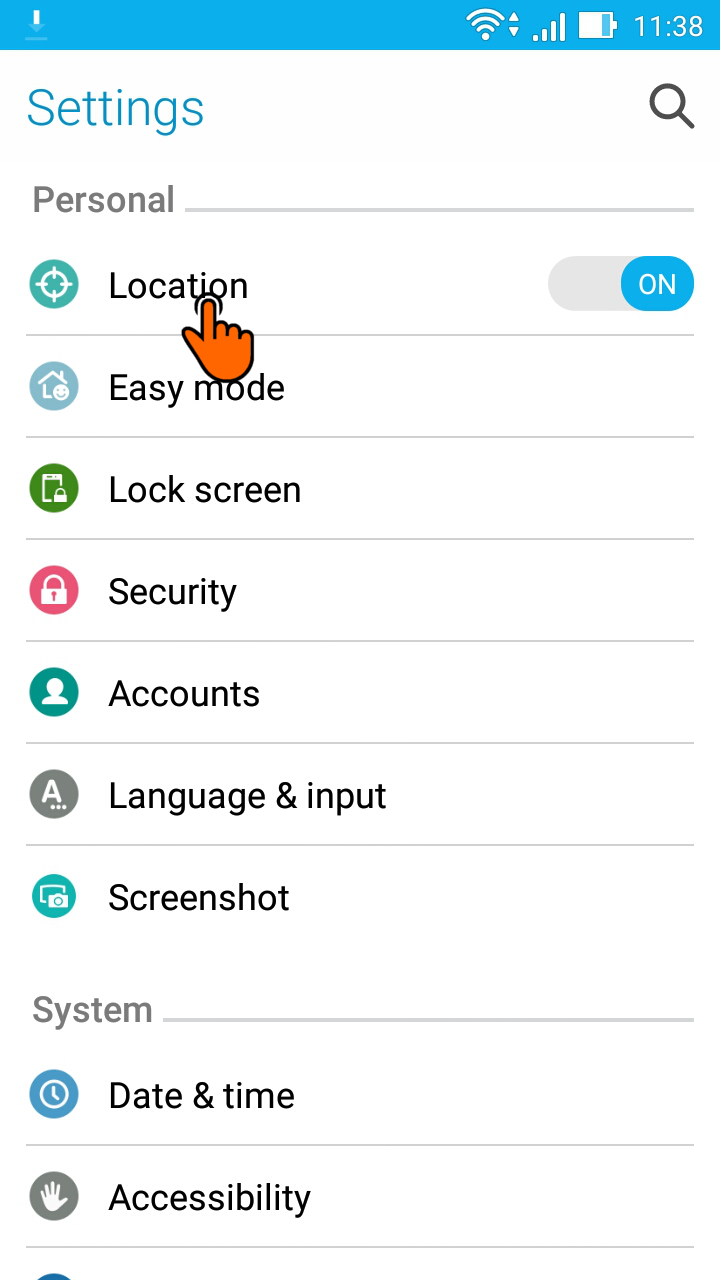Open Accounts
The height and width of the screenshot is (1280, 720).
pyautogui.click(x=360, y=693)
